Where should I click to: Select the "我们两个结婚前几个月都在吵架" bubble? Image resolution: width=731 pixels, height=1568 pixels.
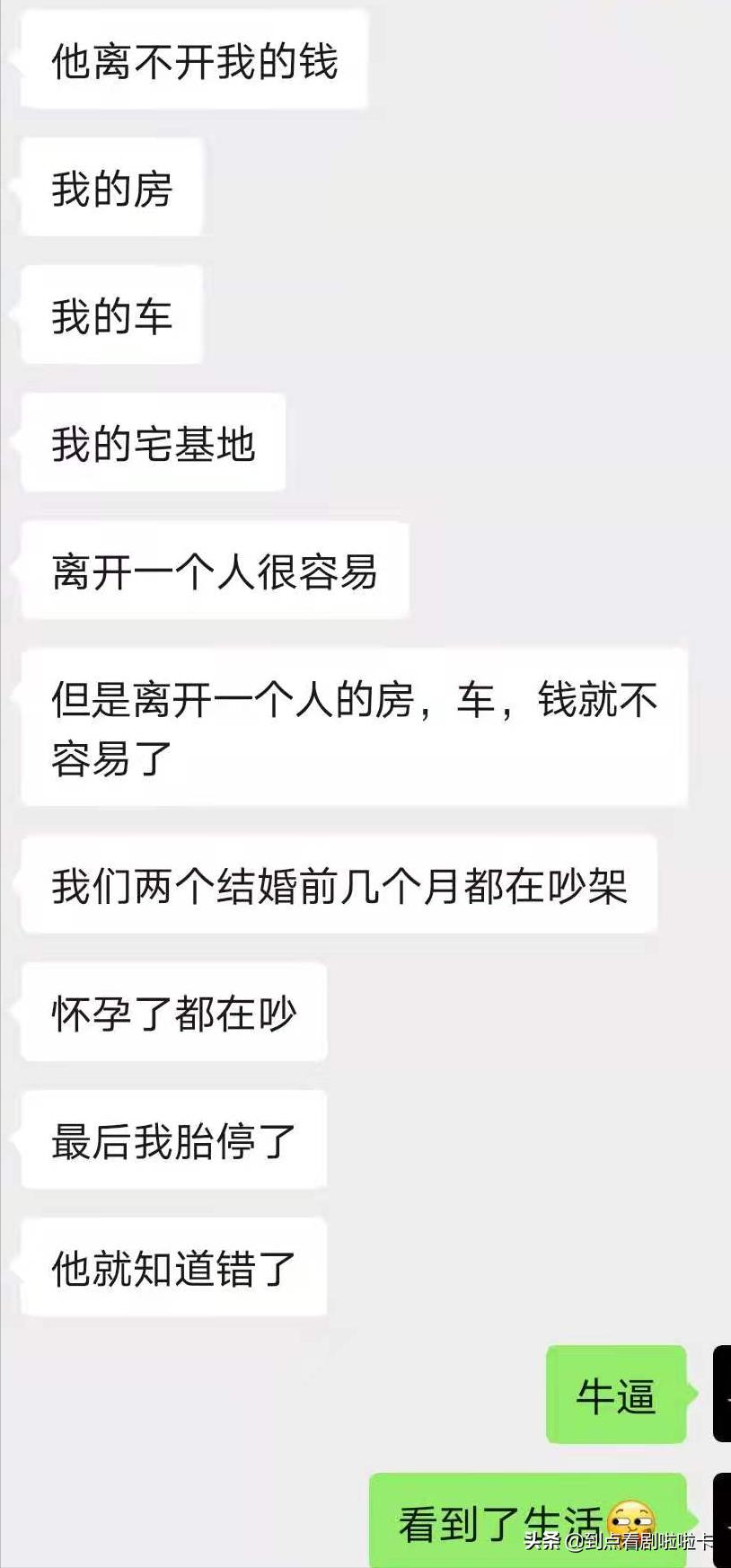pyautogui.click(x=341, y=885)
